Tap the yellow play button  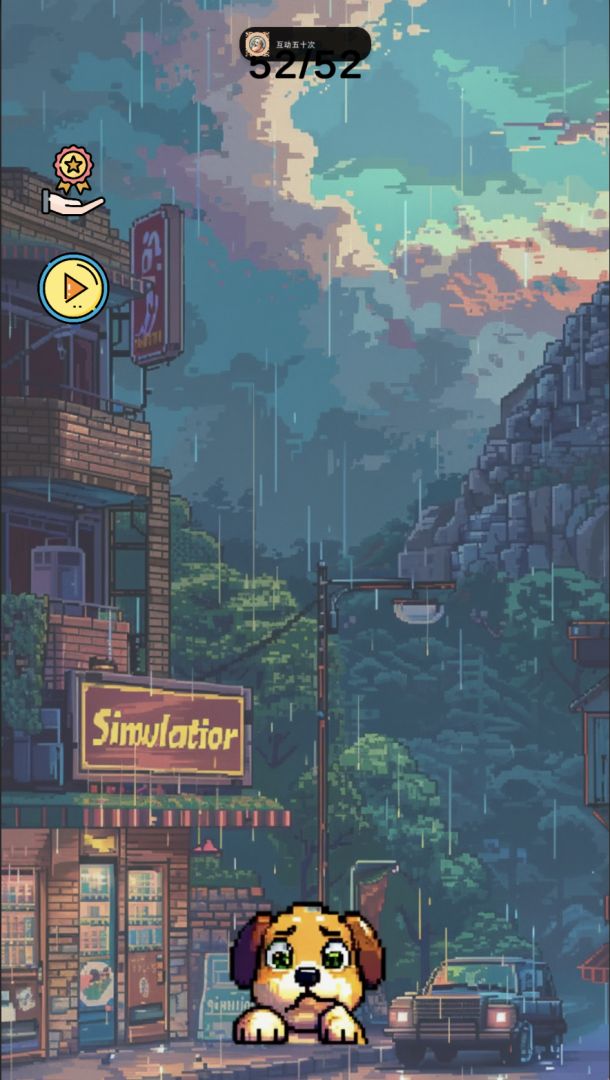click(73, 288)
